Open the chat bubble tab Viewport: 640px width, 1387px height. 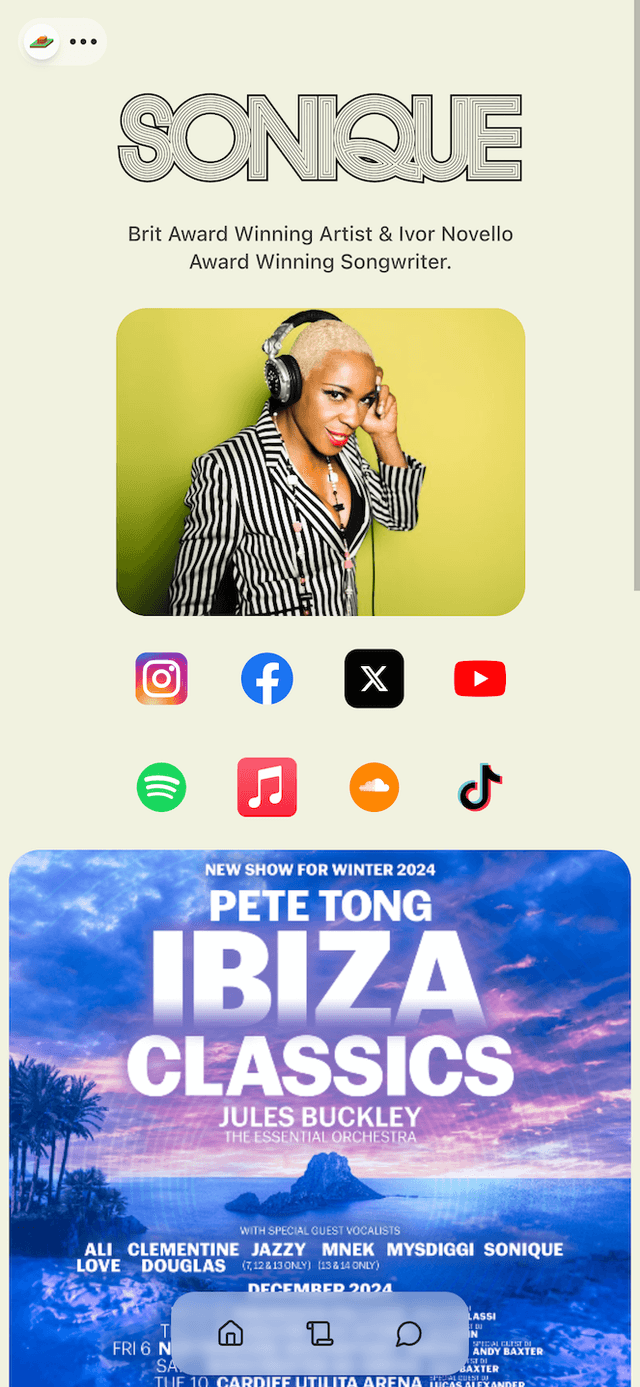point(408,1333)
